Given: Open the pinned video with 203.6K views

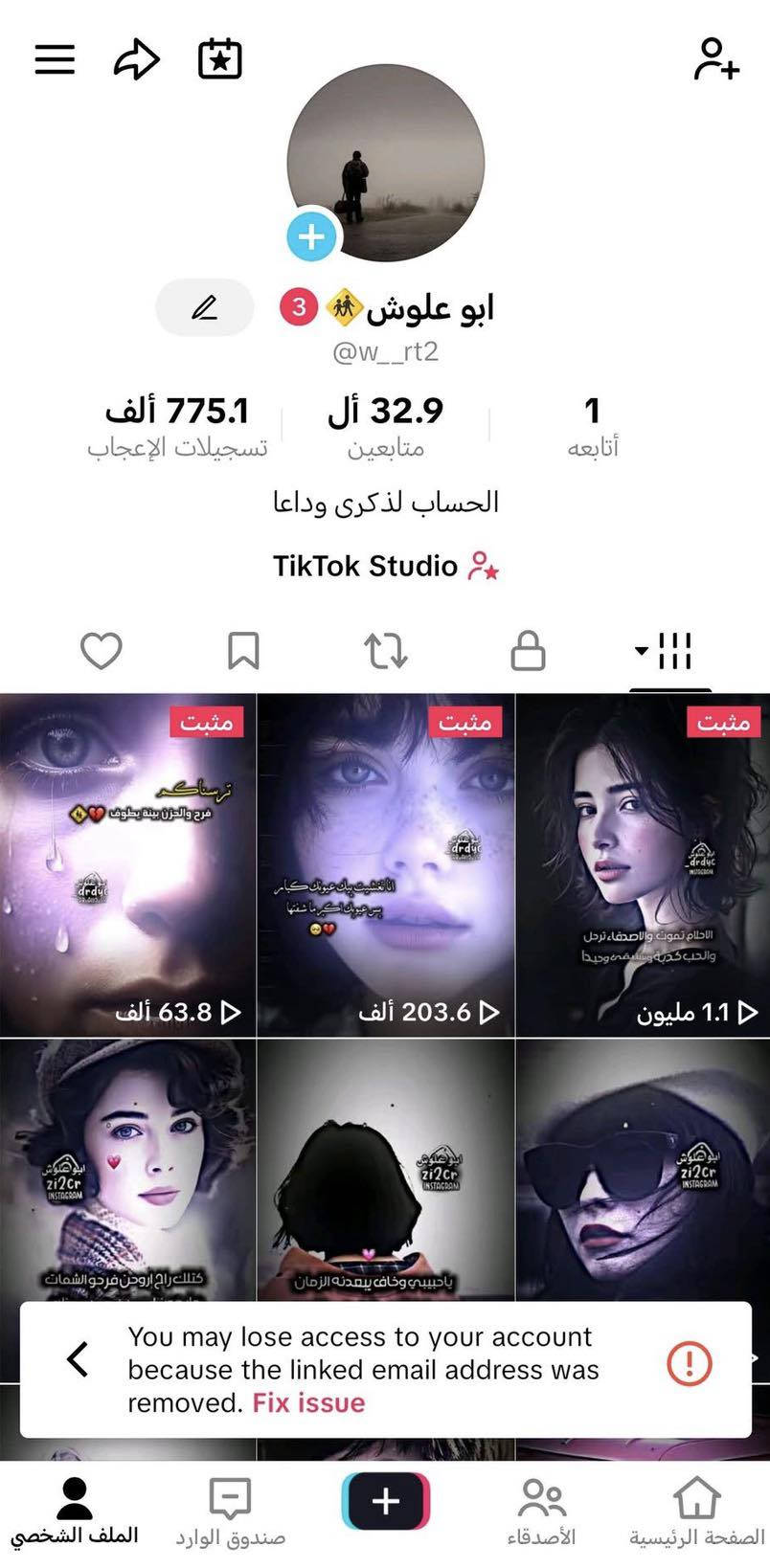Looking at the screenshot, I should click(386, 864).
